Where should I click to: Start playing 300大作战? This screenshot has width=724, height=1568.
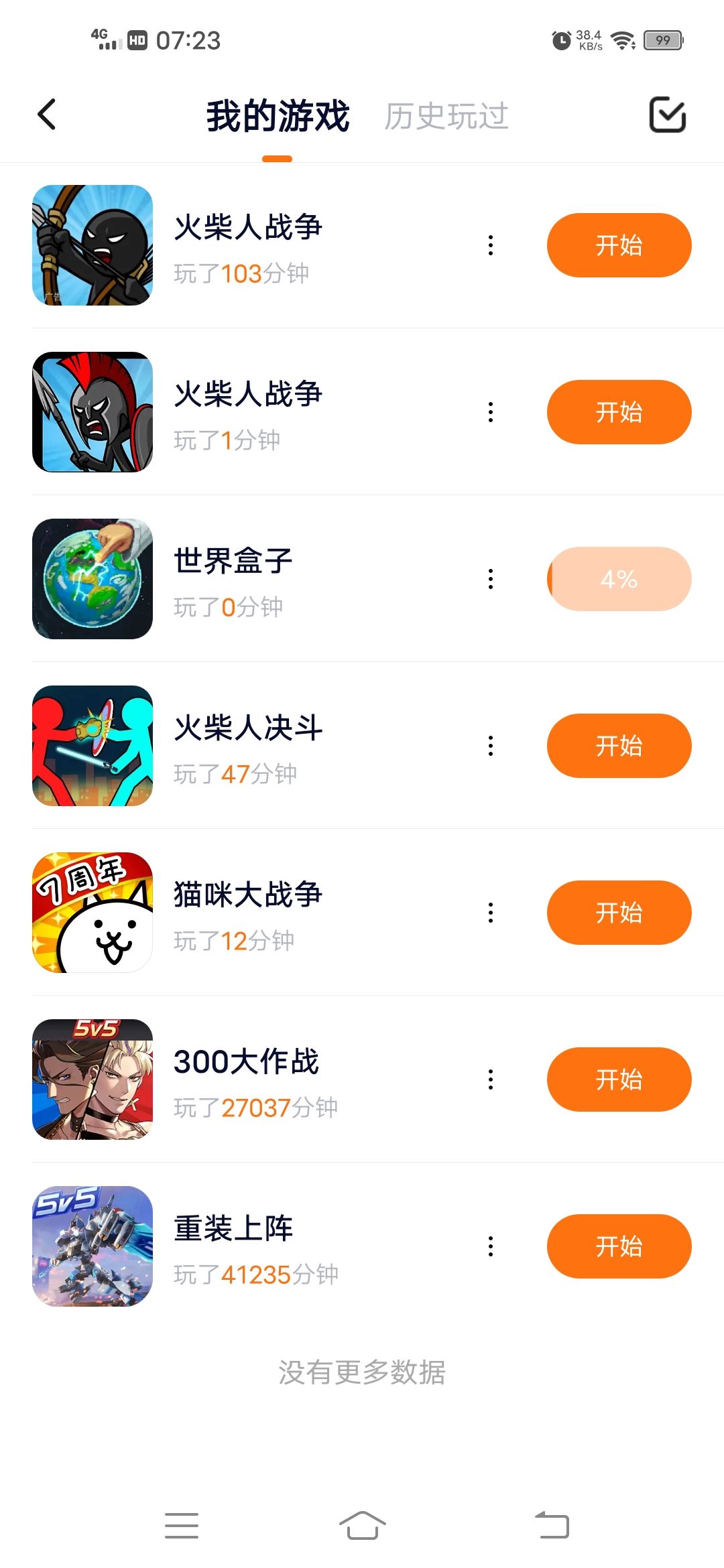pyautogui.click(x=619, y=1080)
